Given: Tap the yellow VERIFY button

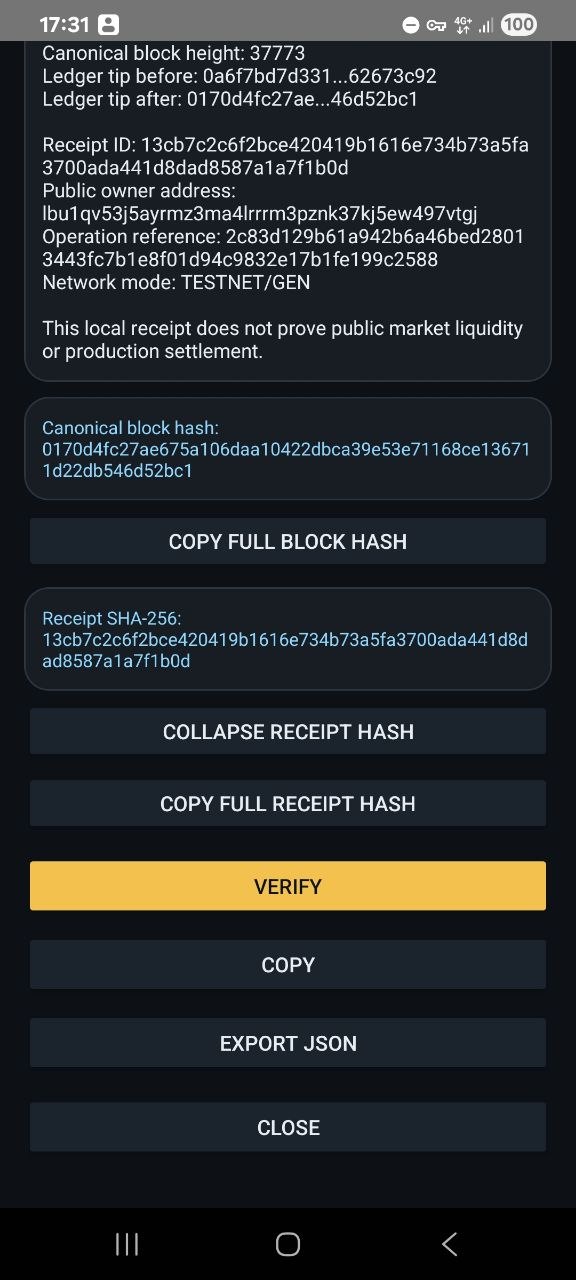Looking at the screenshot, I should [288, 886].
